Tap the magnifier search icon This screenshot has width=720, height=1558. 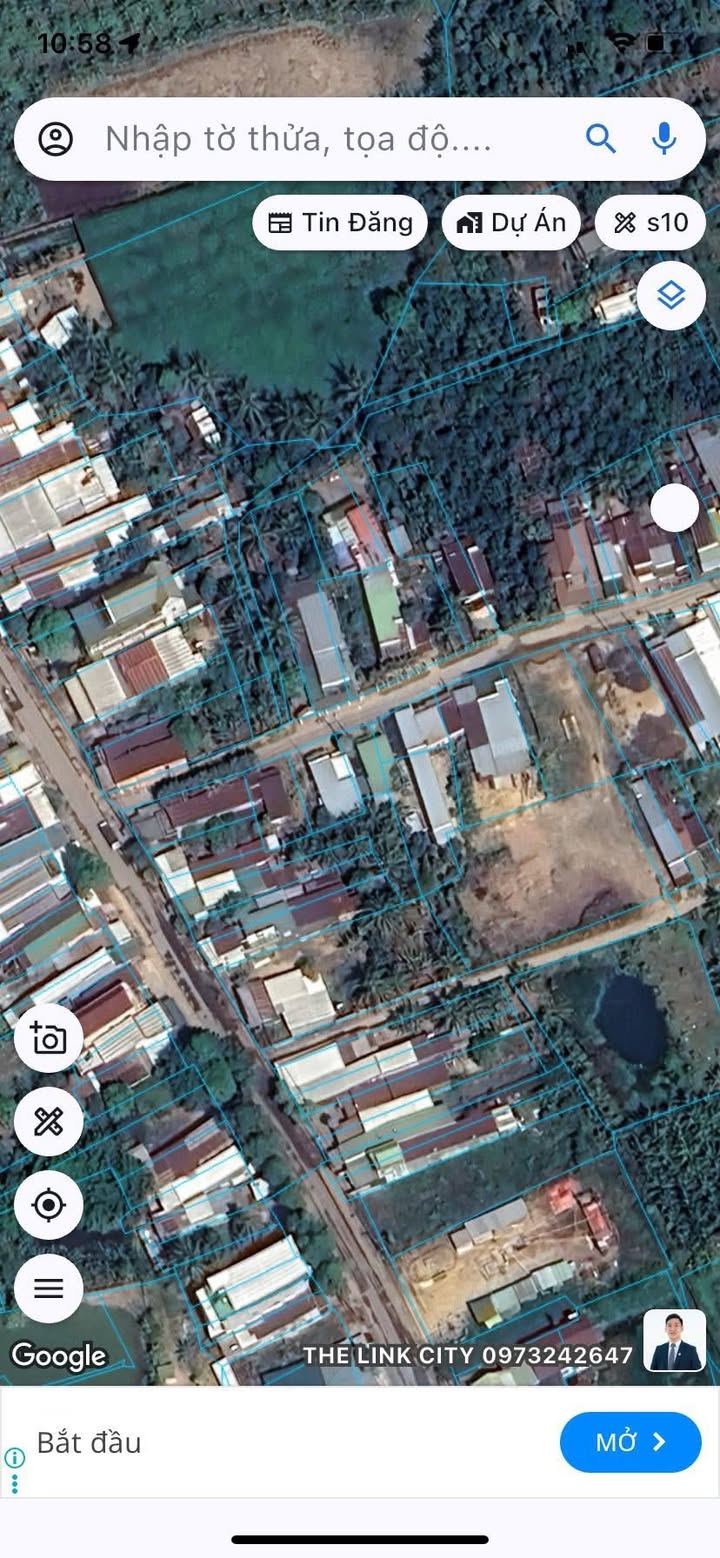click(600, 139)
